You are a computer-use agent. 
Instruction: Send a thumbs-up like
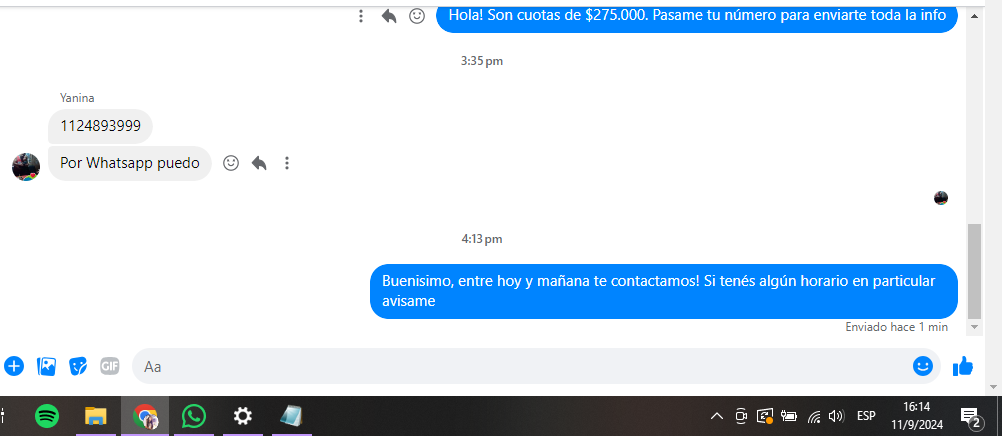click(x=963, y=366)
